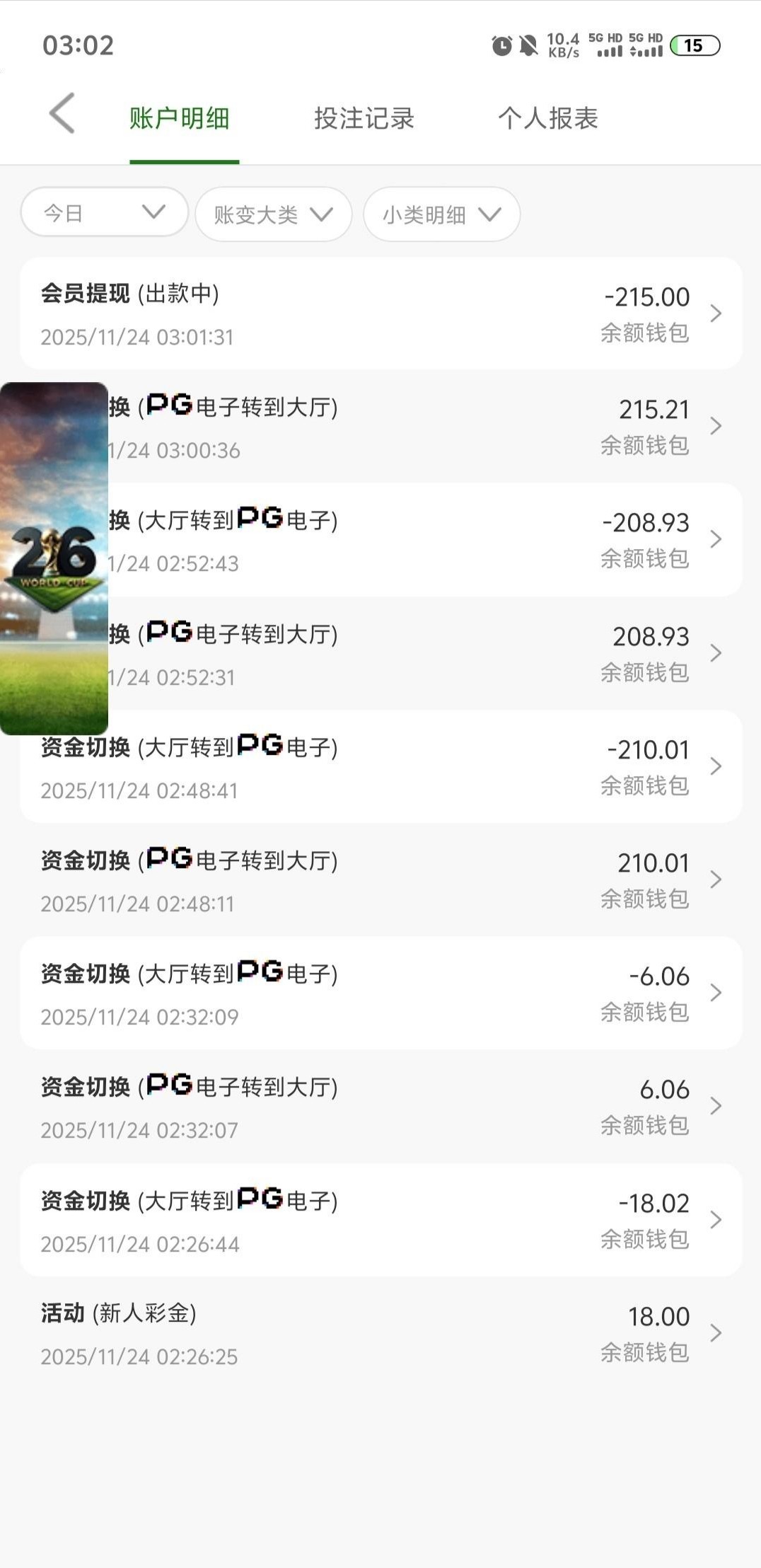Image resolution: width=761 pixels, height=1568 pixels.
Task: Select the 账户明细 tab
Action: coord(180,118)
